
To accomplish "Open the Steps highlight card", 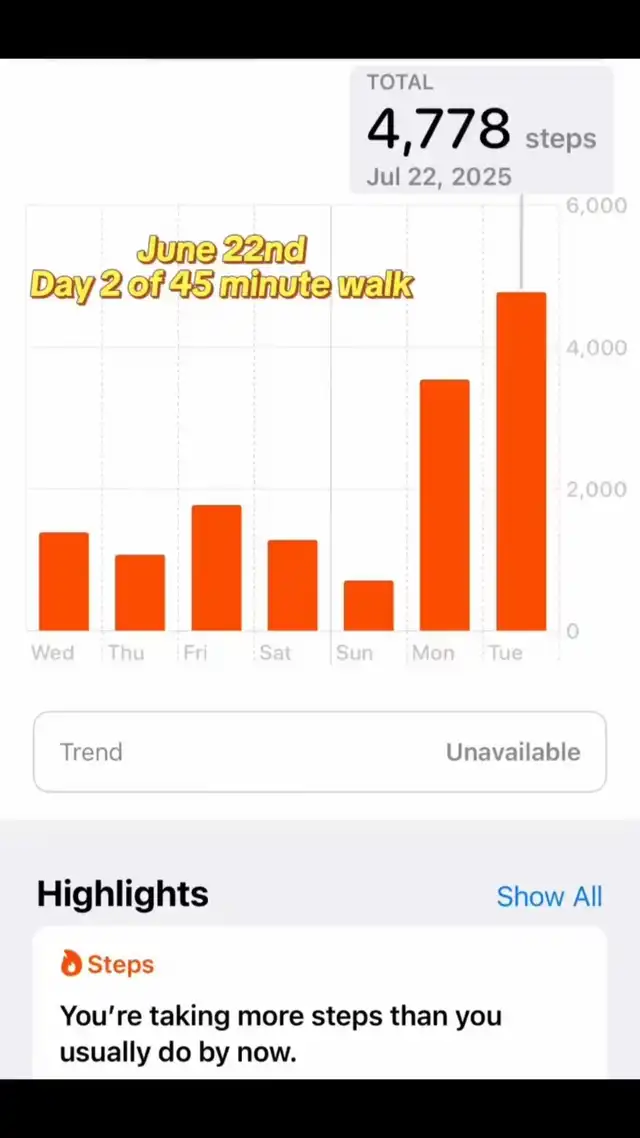I will (320, 1003).
